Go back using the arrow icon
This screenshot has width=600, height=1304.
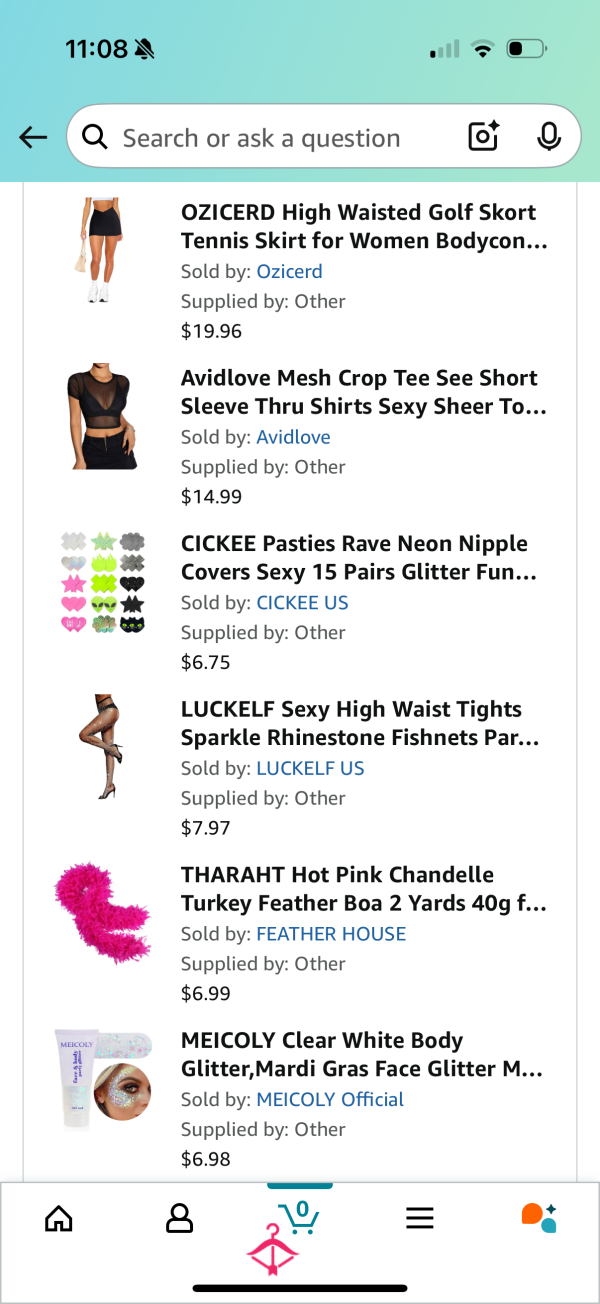pyautogui.click(x=33, y=138)
